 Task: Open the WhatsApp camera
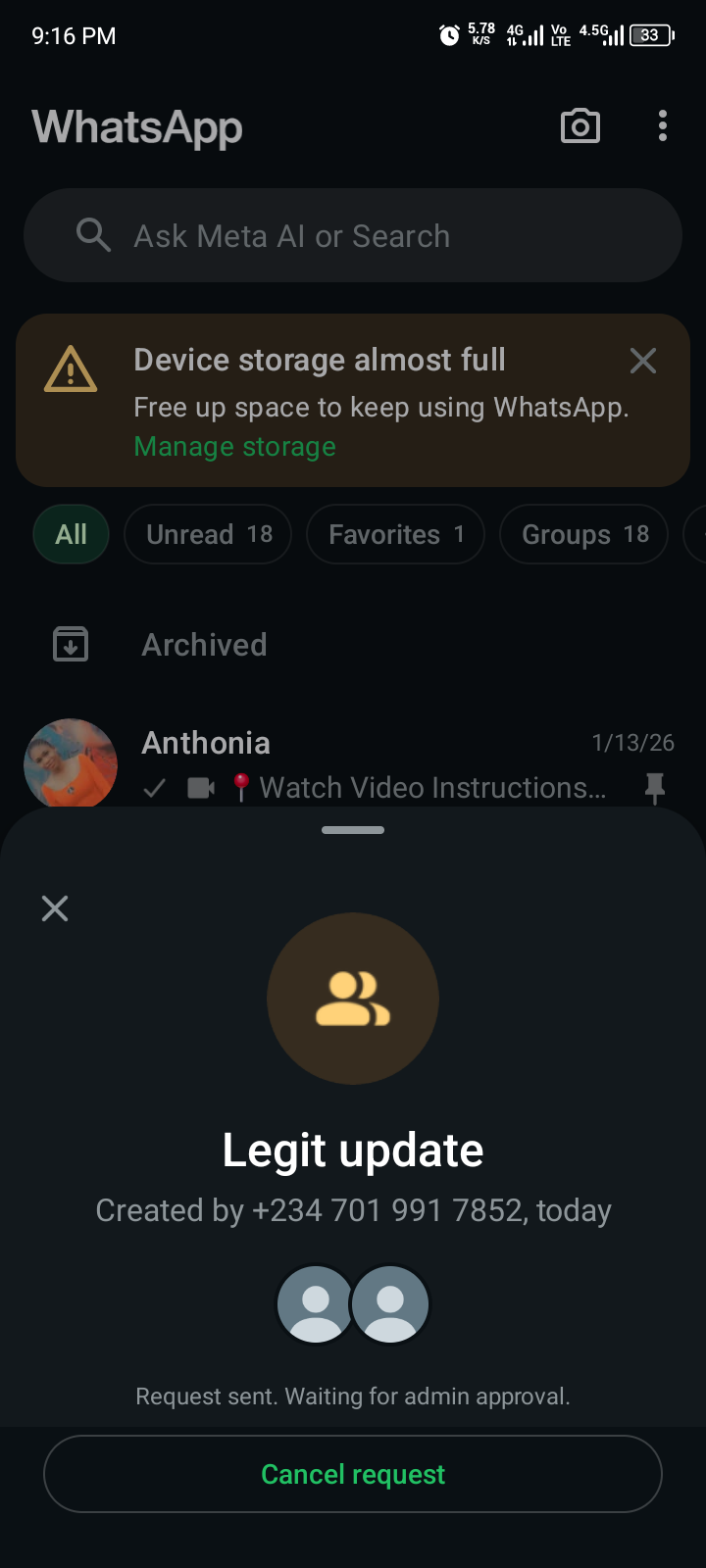(580, 126)
